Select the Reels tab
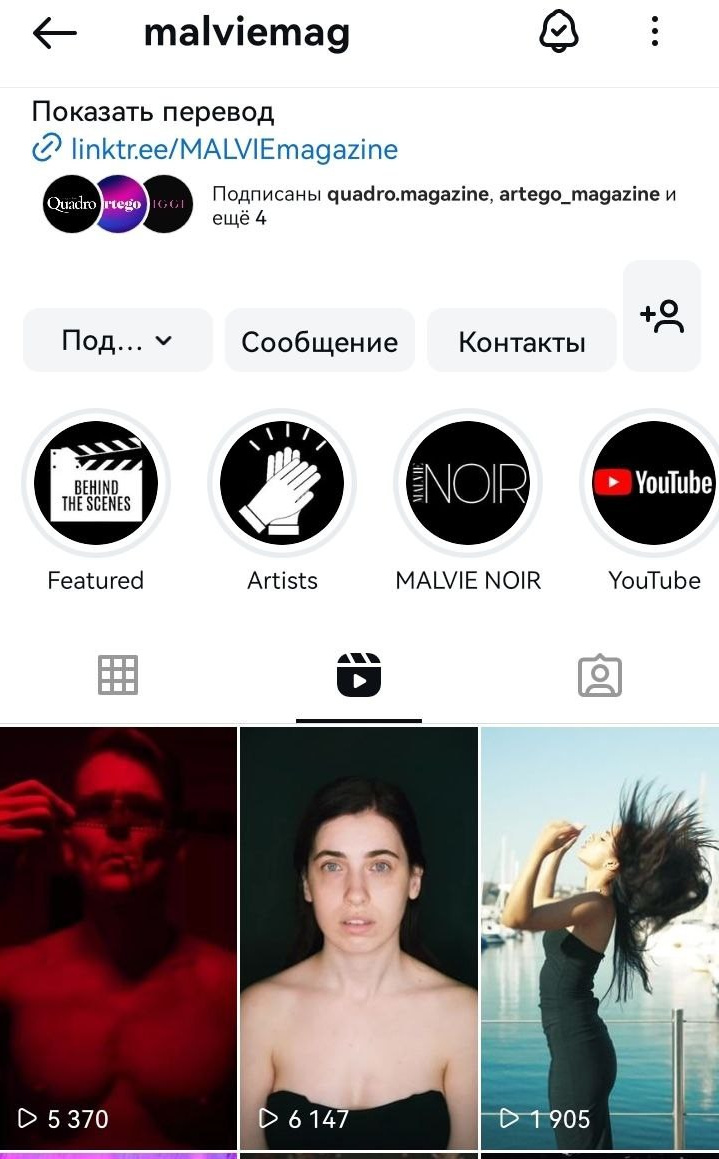Screen dimensions: 719x1159 tap(359, 676)
